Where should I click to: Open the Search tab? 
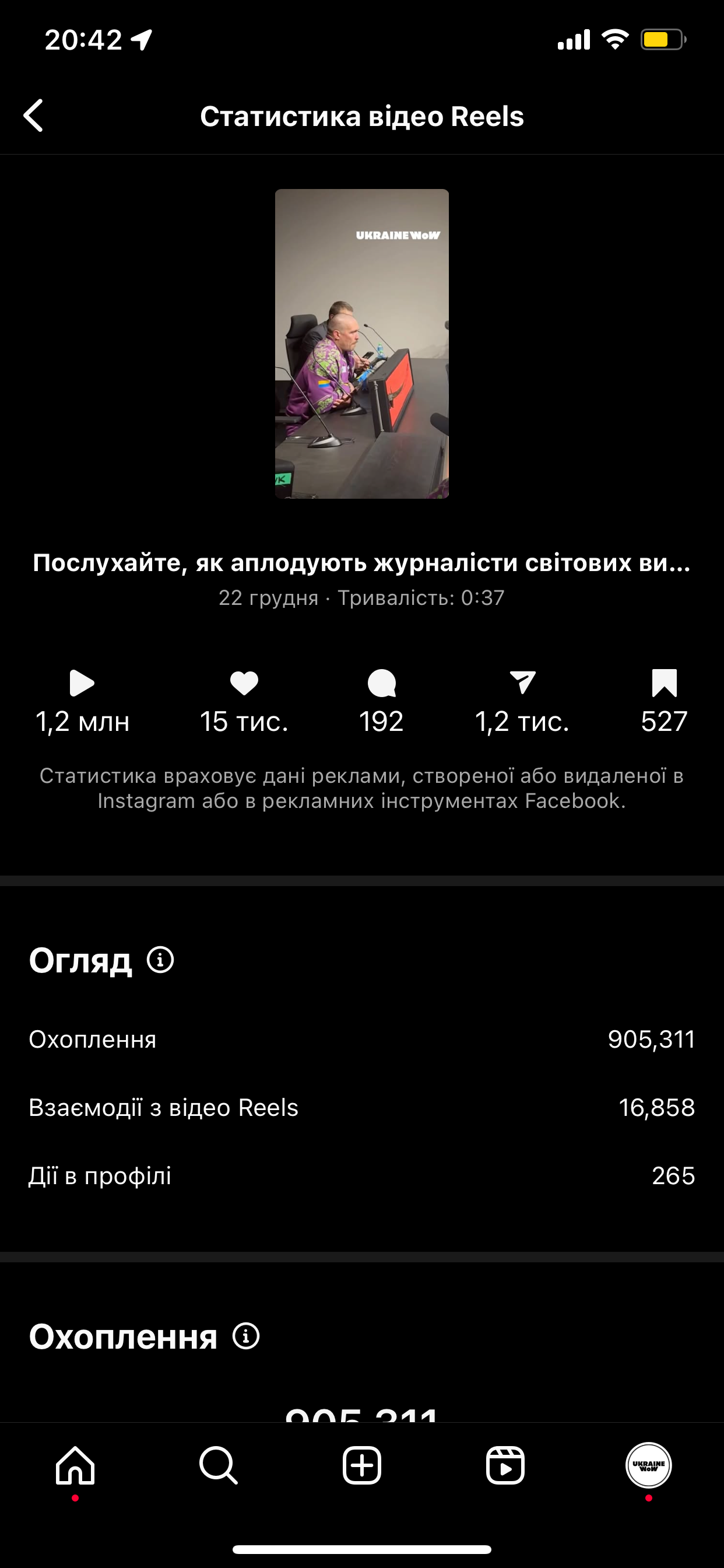coord(219,1465)
